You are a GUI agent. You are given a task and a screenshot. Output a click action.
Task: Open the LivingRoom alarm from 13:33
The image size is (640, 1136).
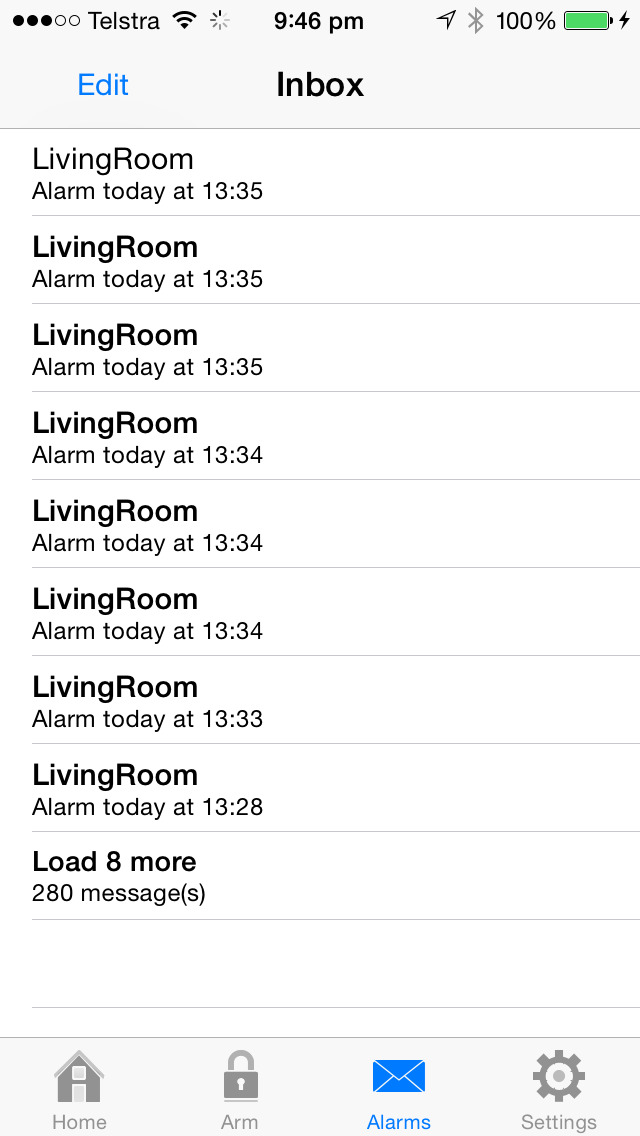pyautogui.click(x=320, y=701)
